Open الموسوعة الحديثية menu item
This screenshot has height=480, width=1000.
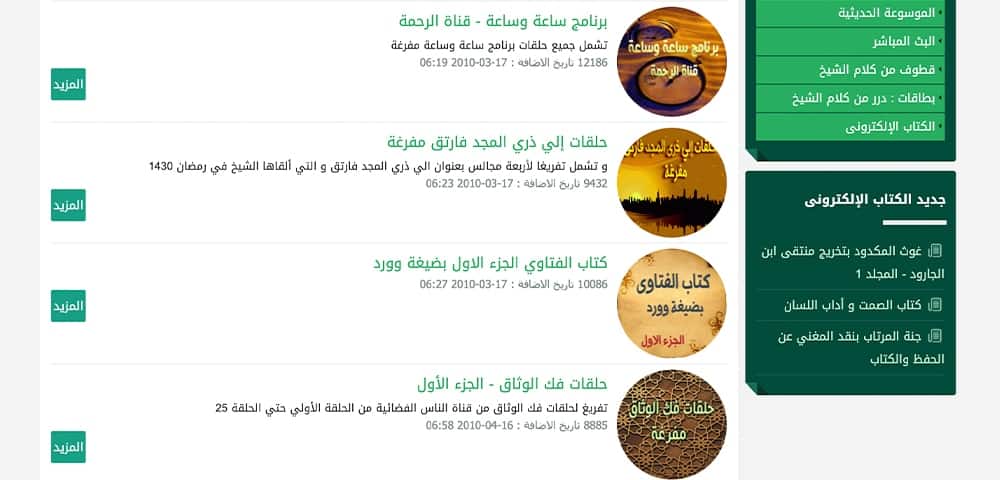(886, 13)
